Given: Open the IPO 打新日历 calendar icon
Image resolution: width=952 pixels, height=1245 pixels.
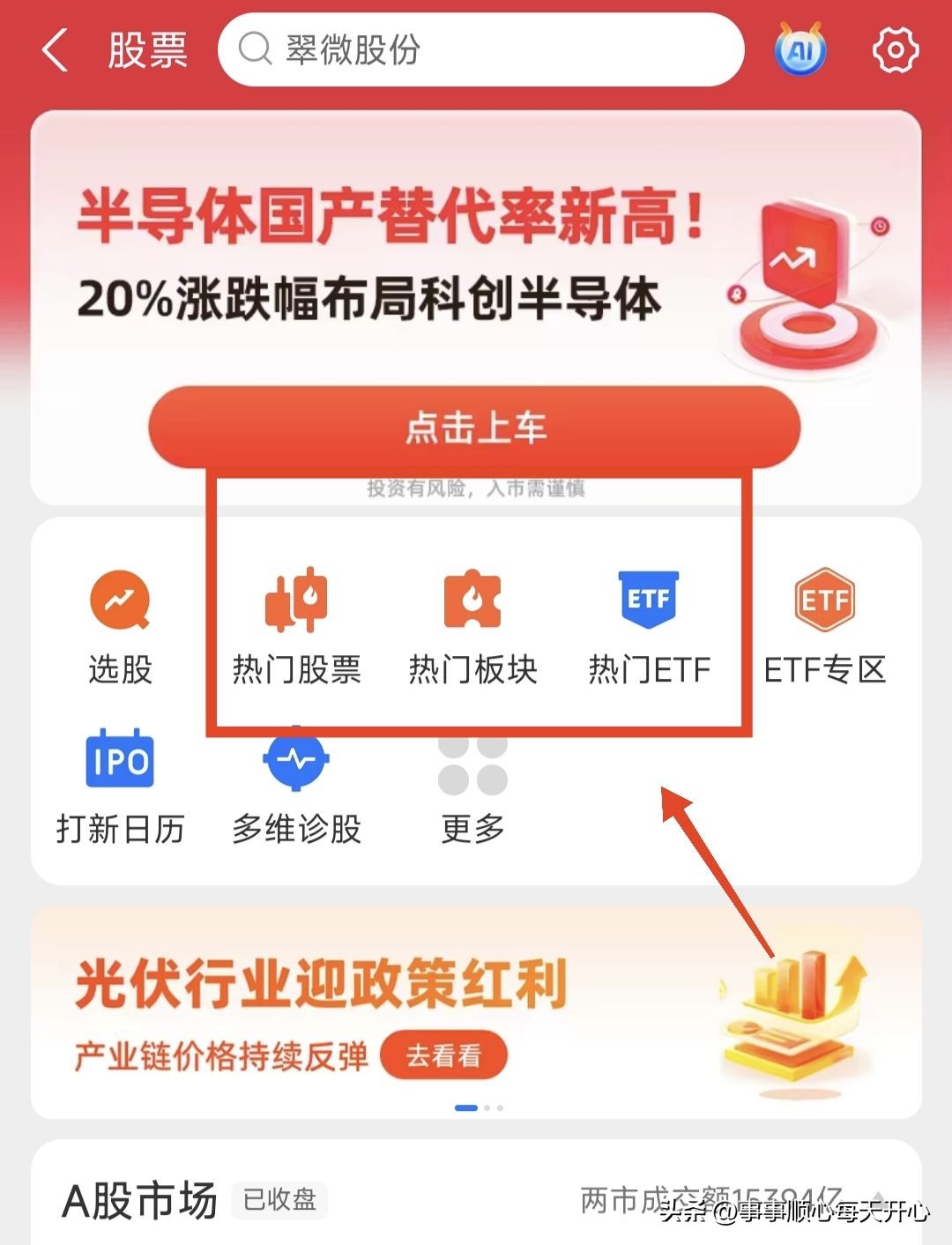Looking at the screenshot, I should pyautogui.click(x=121, y=760).
